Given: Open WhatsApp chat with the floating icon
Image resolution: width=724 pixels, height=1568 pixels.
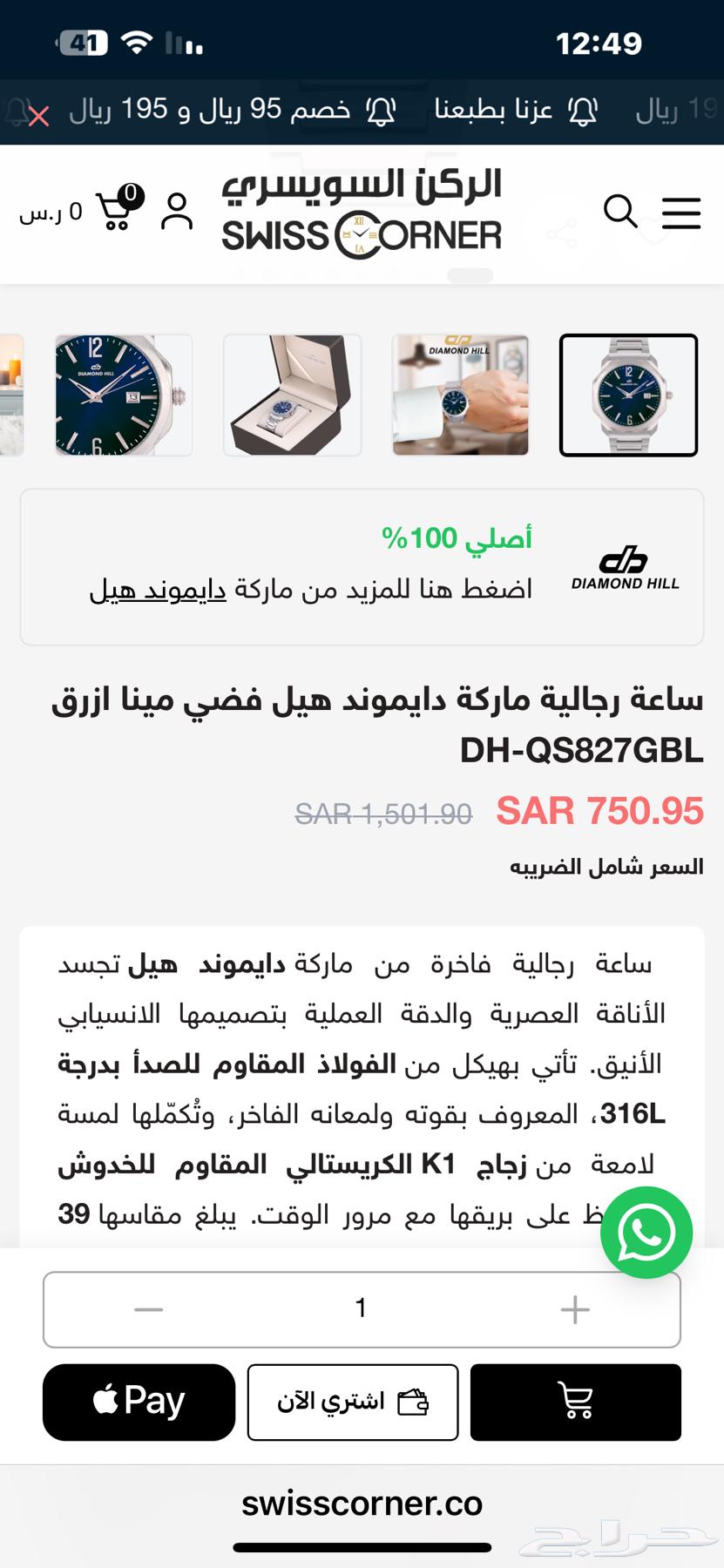Looking at the screenshot, I should pyautogui.click(x=646, y=1232).
